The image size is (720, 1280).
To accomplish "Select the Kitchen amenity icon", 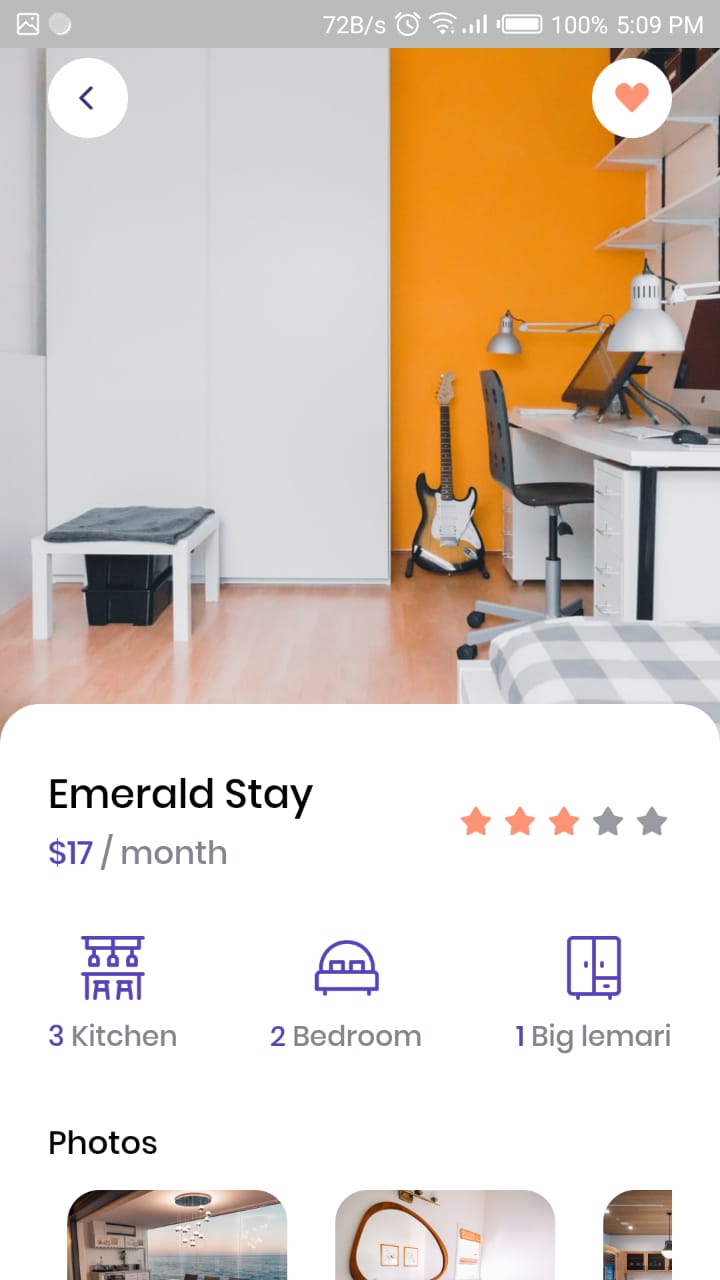I will point(112,965).
